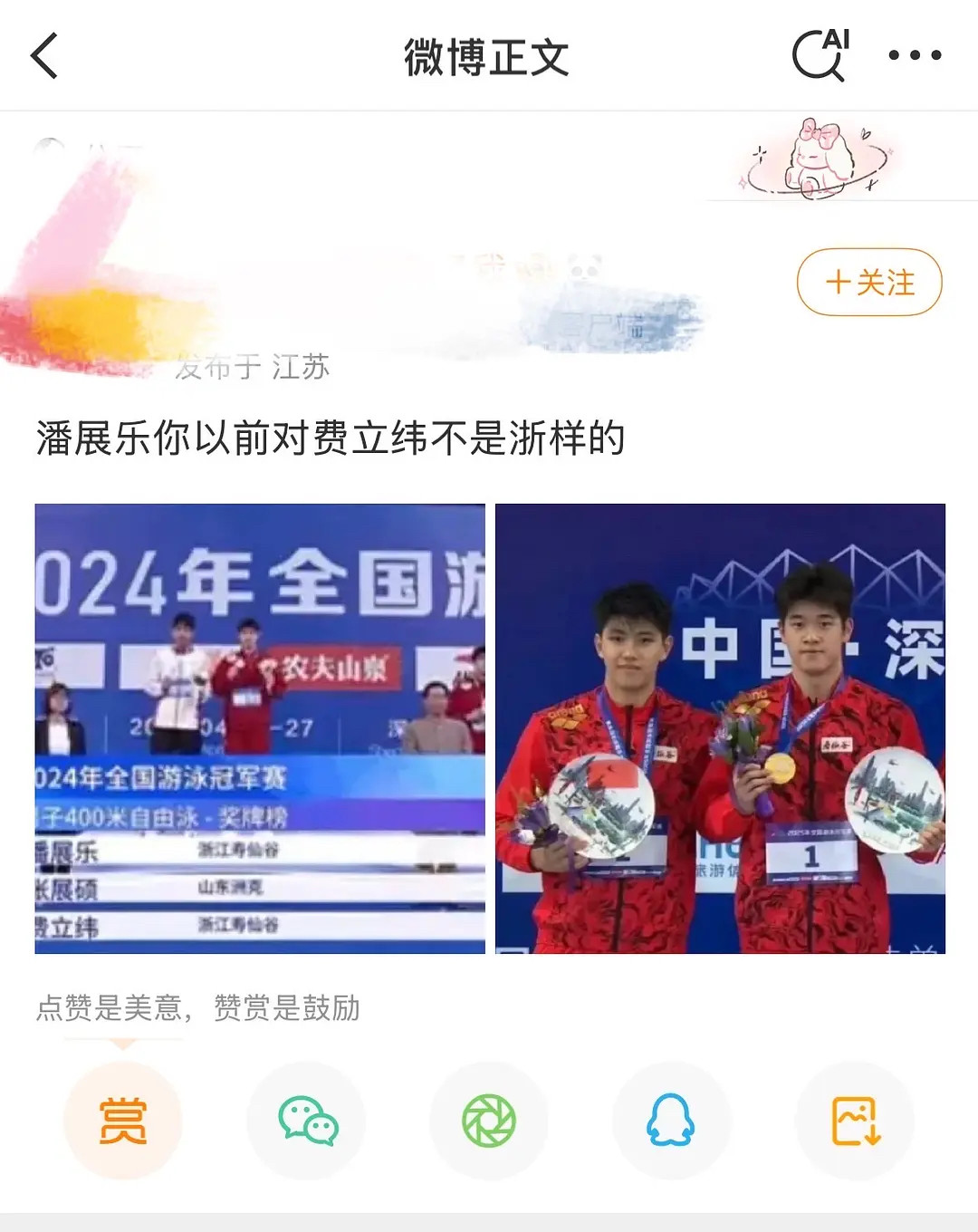Open the three-dot overflow menu
Image resolution: width=978 pixels, height=1232 pixels.
915,55
